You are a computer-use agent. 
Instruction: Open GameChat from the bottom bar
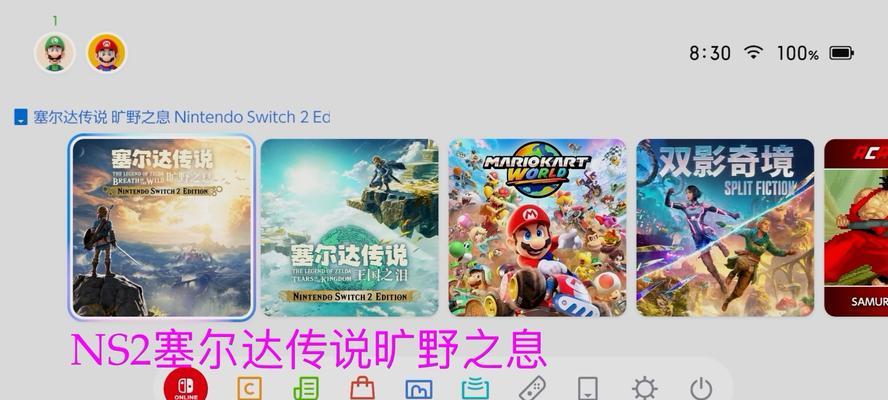(x=247, y=388)
